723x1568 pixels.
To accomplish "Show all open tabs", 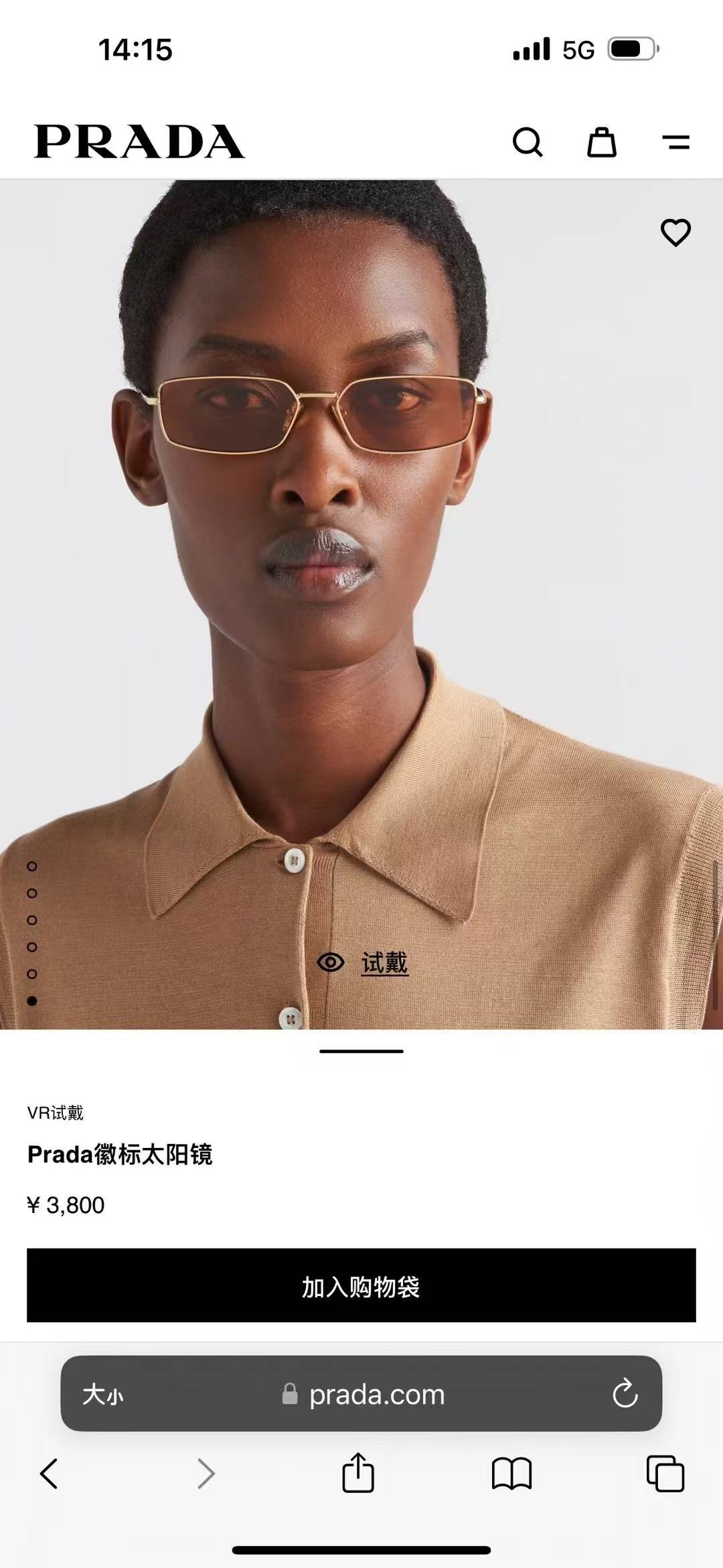I will (x=665, y=1474).
